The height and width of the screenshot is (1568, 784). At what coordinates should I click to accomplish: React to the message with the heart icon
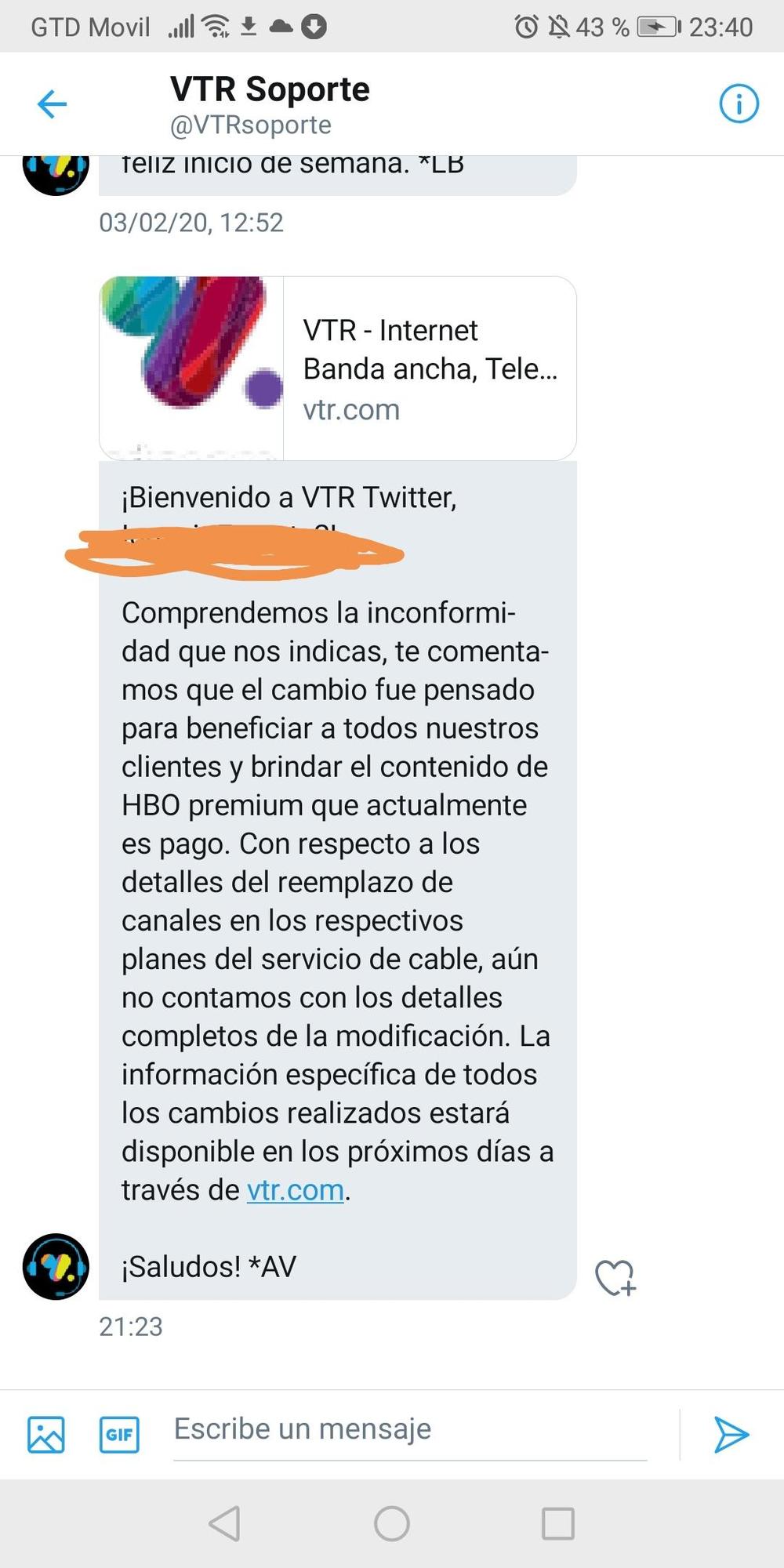[615, 1277]
